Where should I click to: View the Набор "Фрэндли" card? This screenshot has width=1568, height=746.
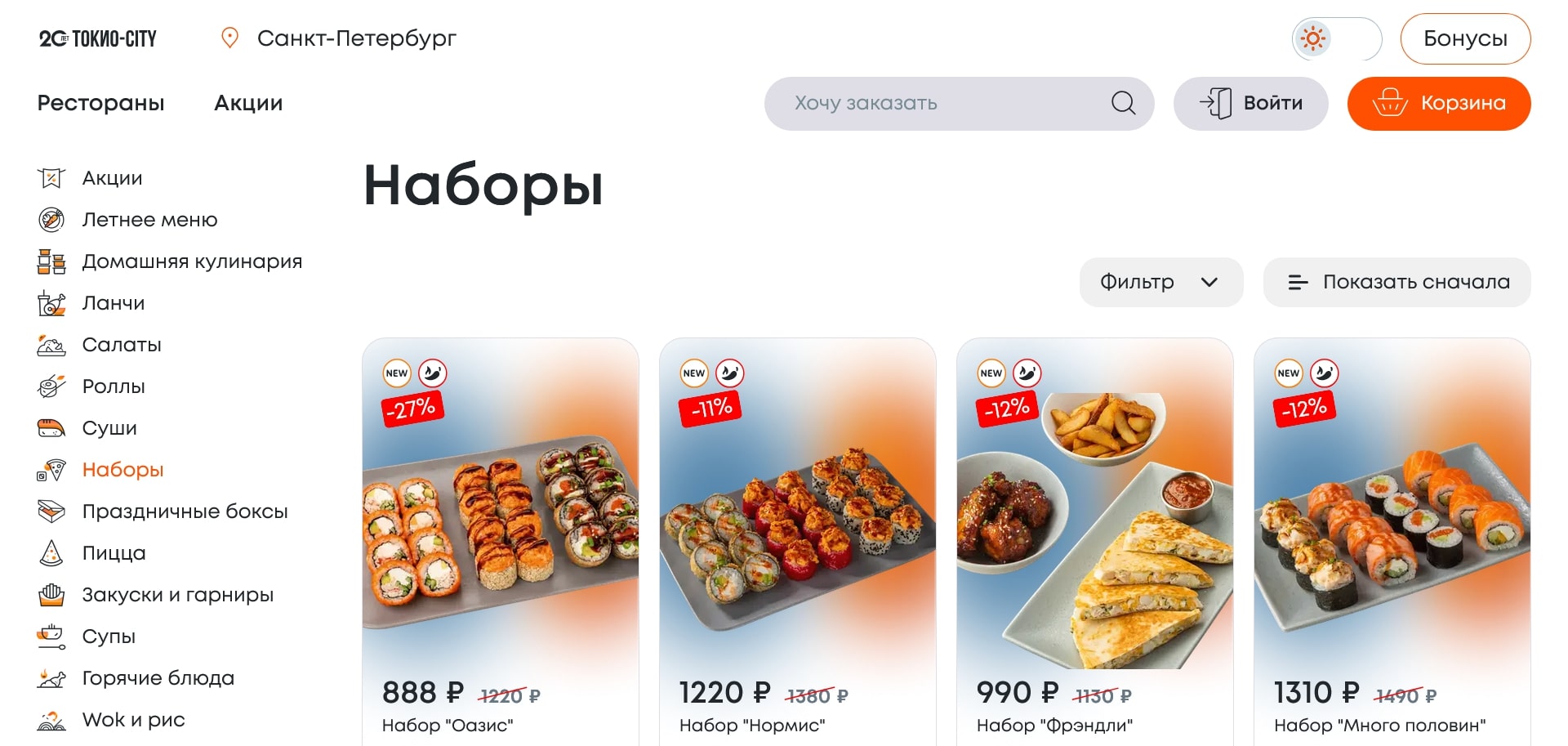pyautogui.click(x=1094, y=531)
